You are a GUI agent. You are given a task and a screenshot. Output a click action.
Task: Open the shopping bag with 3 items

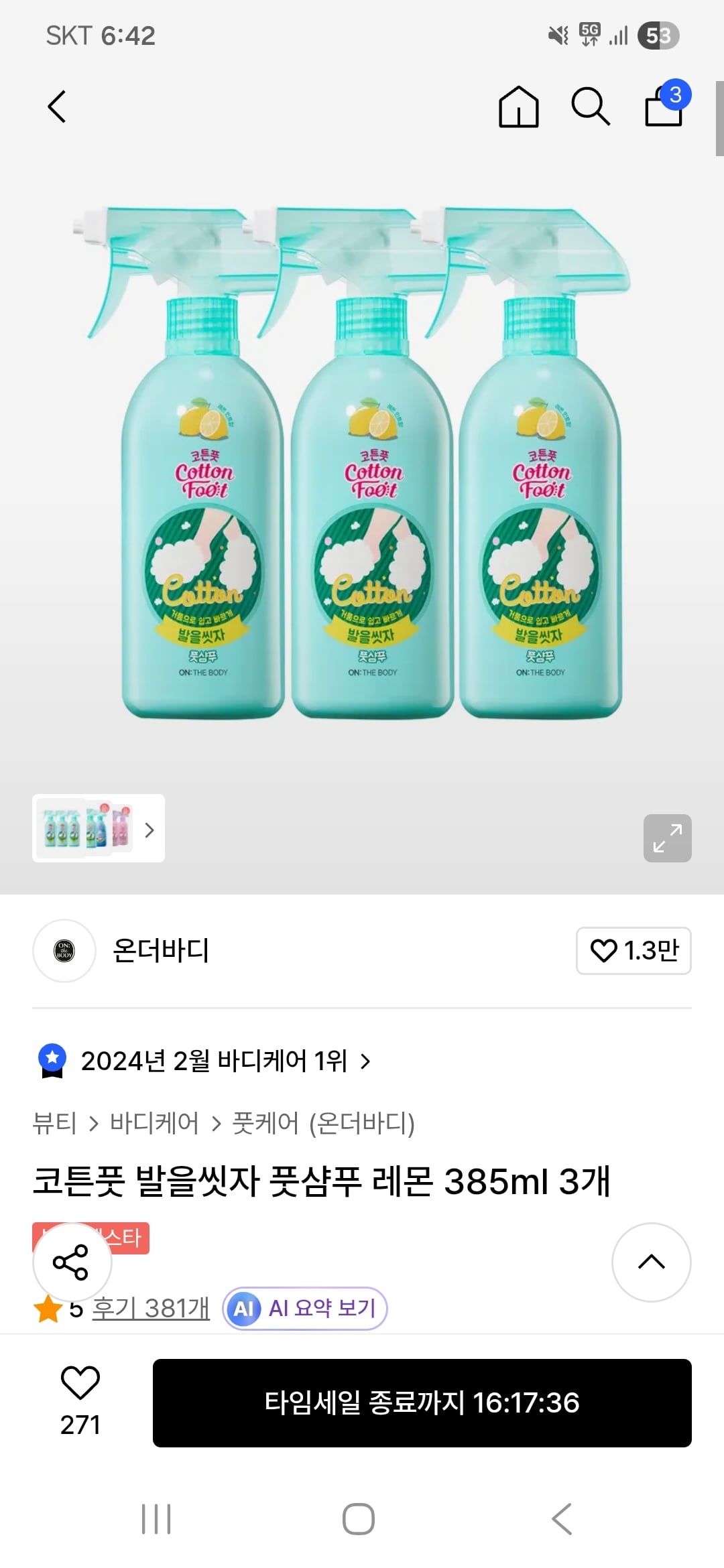pyautogui.click(x=664, y=106)
